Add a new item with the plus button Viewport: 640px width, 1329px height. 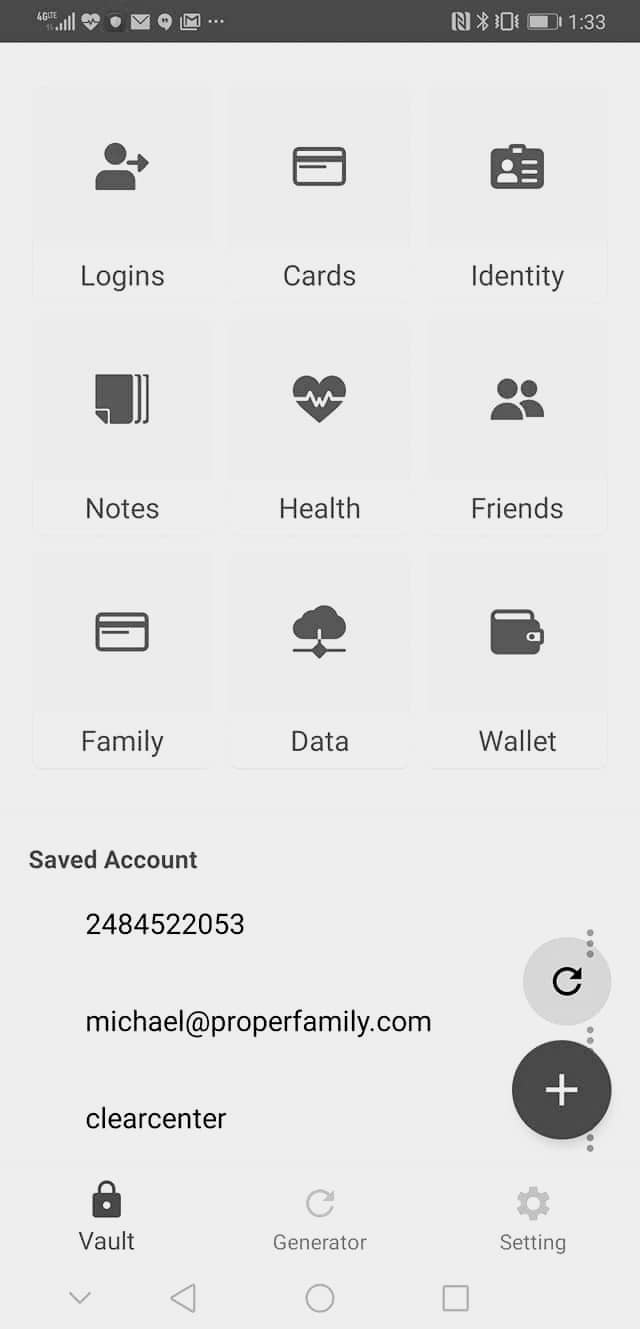561,1090
